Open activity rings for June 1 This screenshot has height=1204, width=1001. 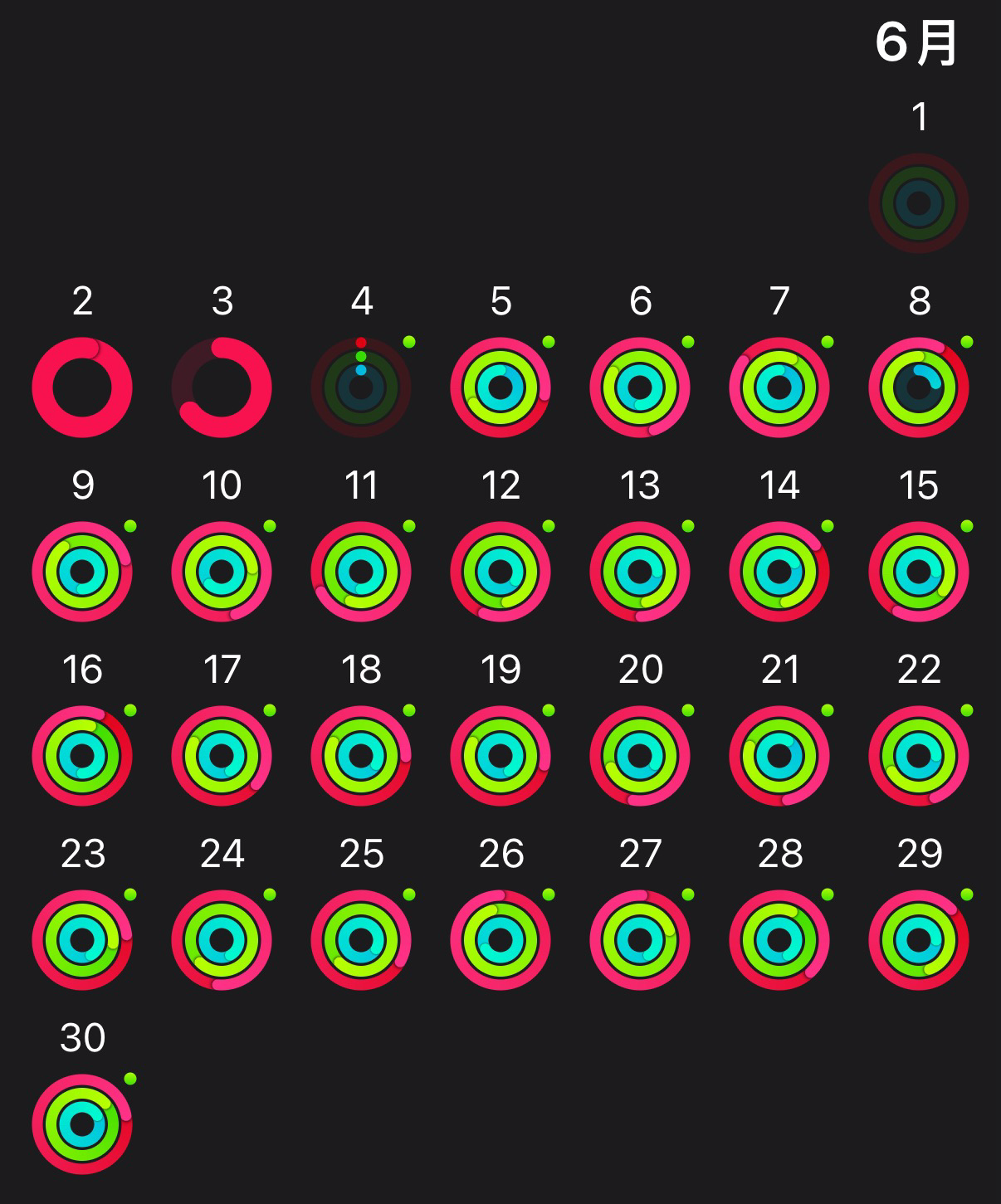[918, 203]
